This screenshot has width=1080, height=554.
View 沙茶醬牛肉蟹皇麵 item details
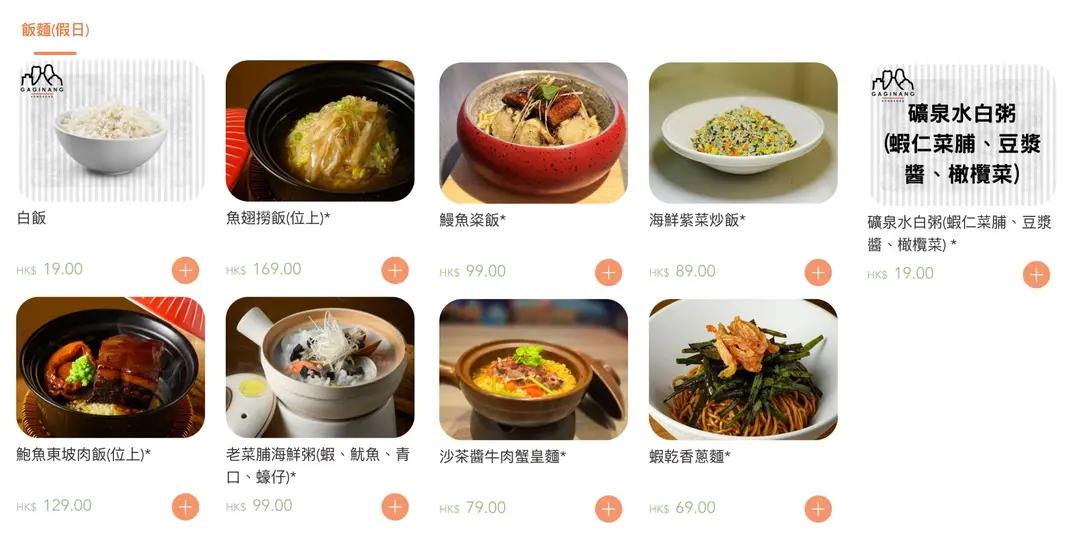(533, 369)
